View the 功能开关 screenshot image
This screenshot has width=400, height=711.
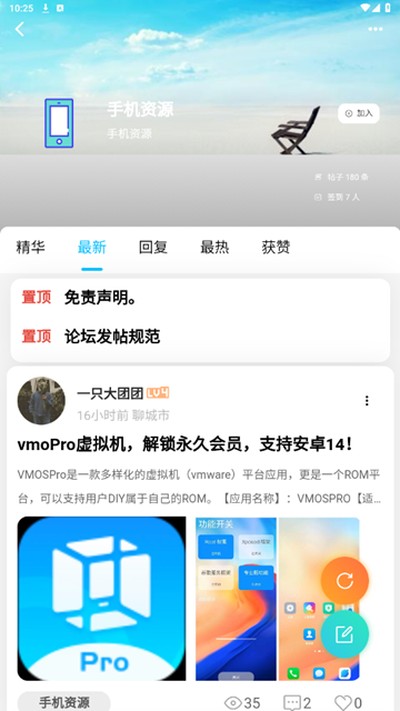coord(236,599)
